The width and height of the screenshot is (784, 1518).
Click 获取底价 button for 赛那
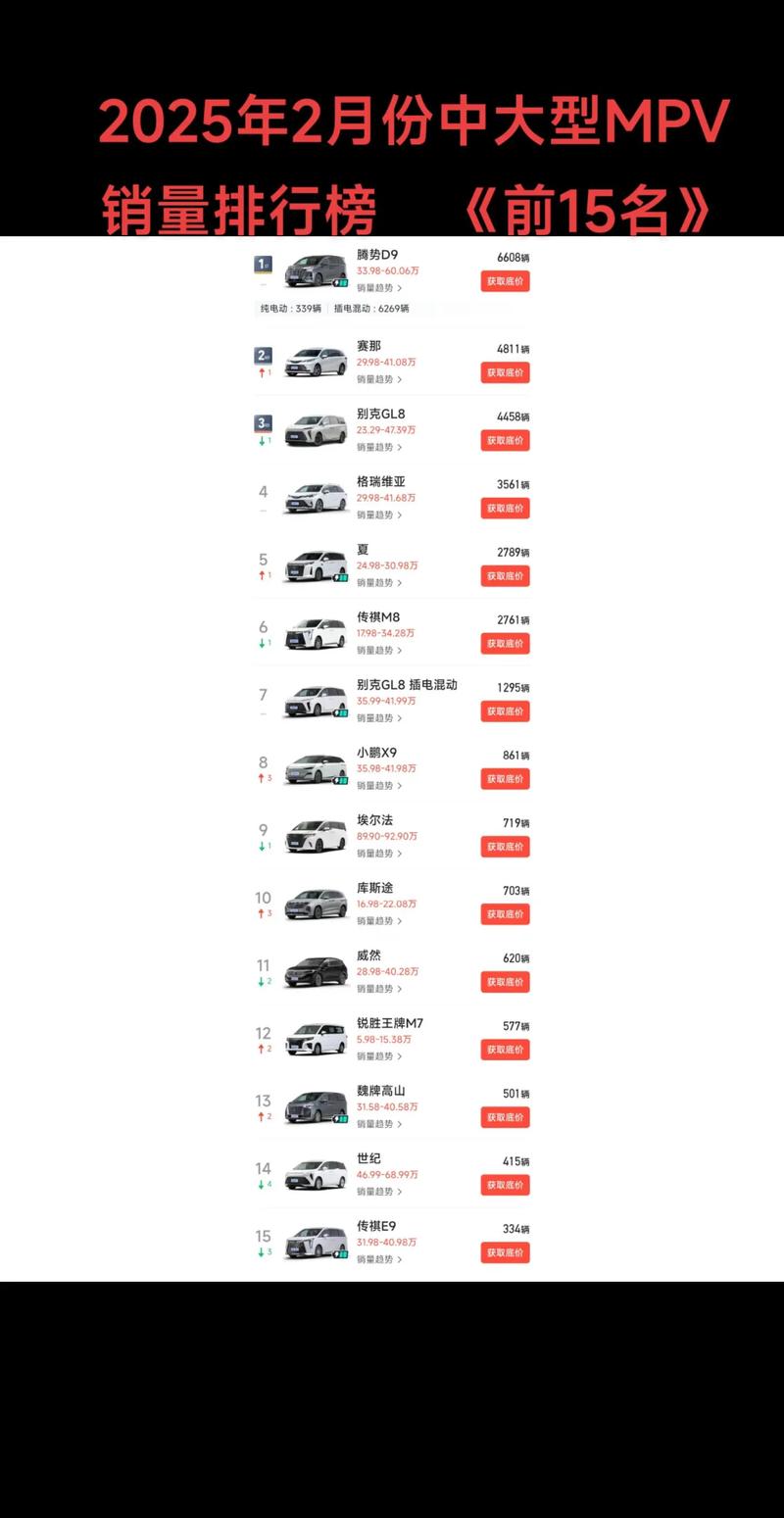[x=504, y=372]
